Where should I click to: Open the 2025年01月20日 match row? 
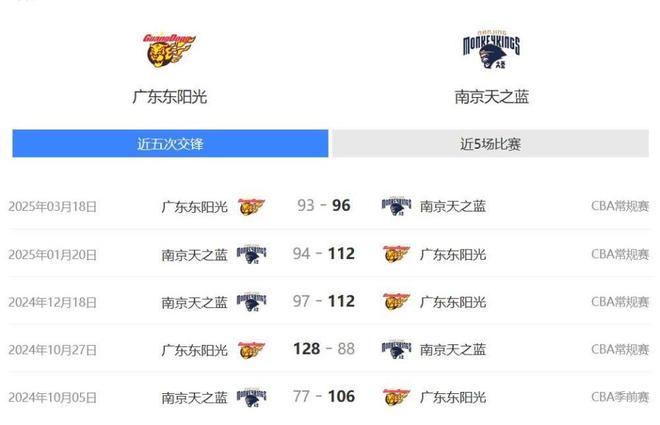click(x=328, y=254)
